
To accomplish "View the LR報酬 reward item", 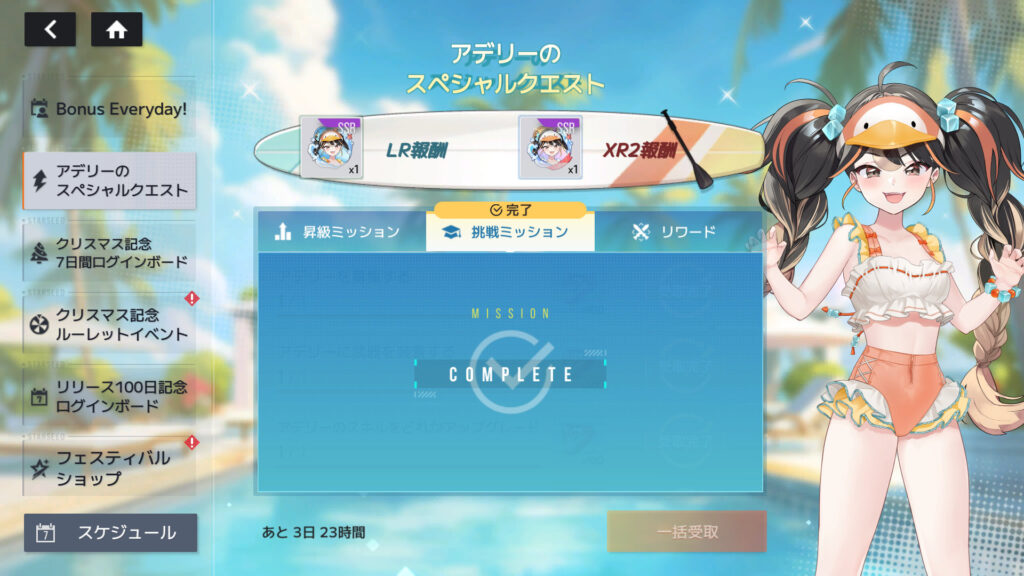I will pyautogui.click(x=331, y=146).
